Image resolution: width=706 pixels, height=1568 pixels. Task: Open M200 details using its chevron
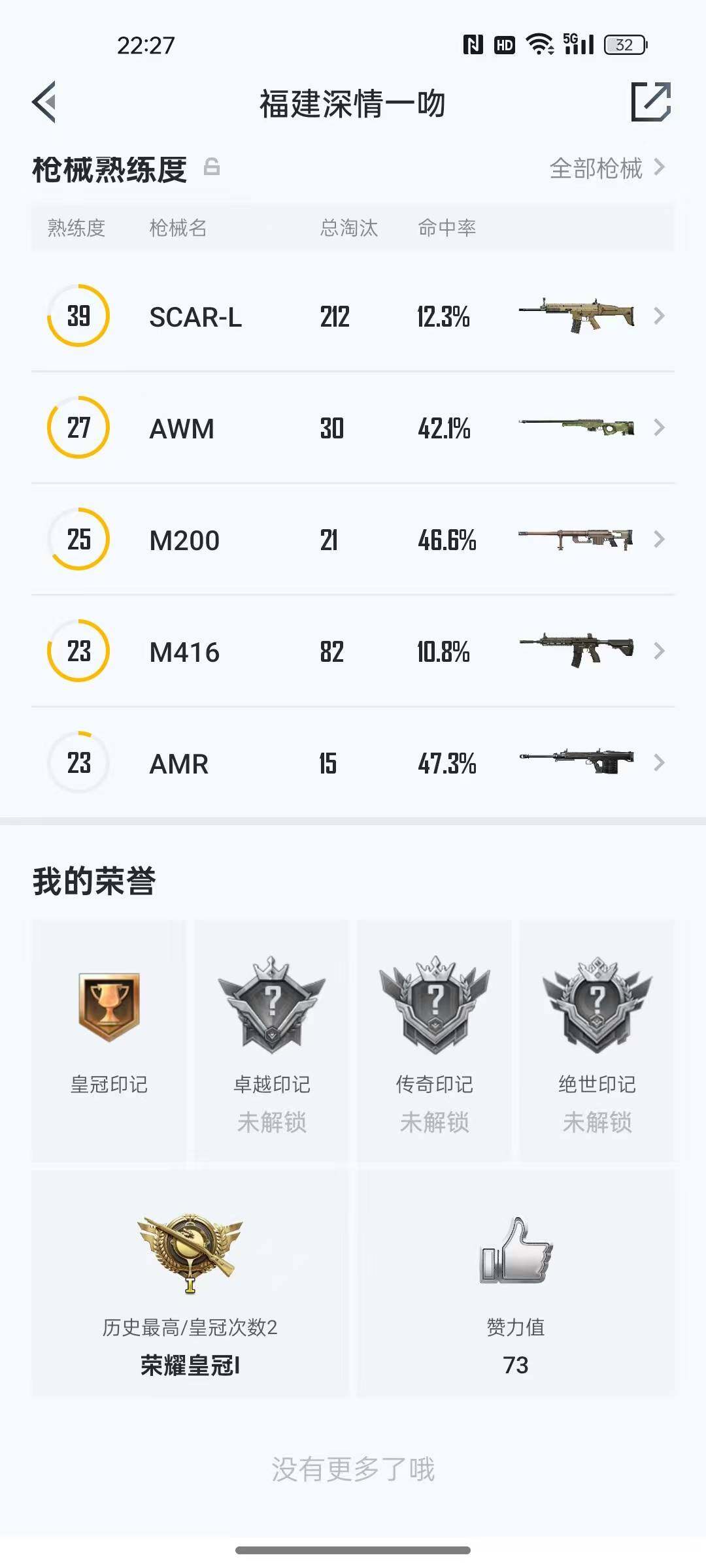click(660, 540)
